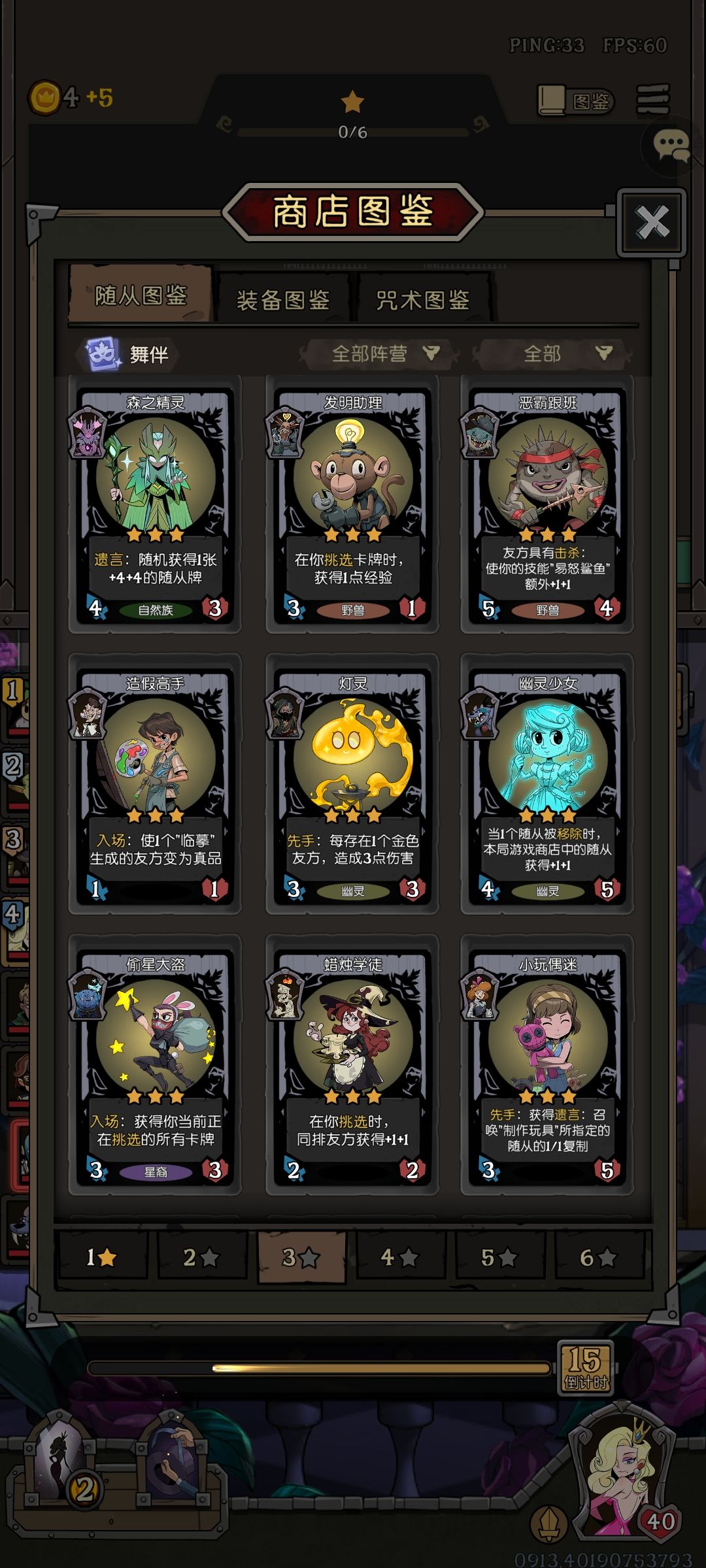Image resolution: width=706 pixels, height=1568 pixels.
Task: Expand the 全部 filter dropdown
Action: (553, 353)
